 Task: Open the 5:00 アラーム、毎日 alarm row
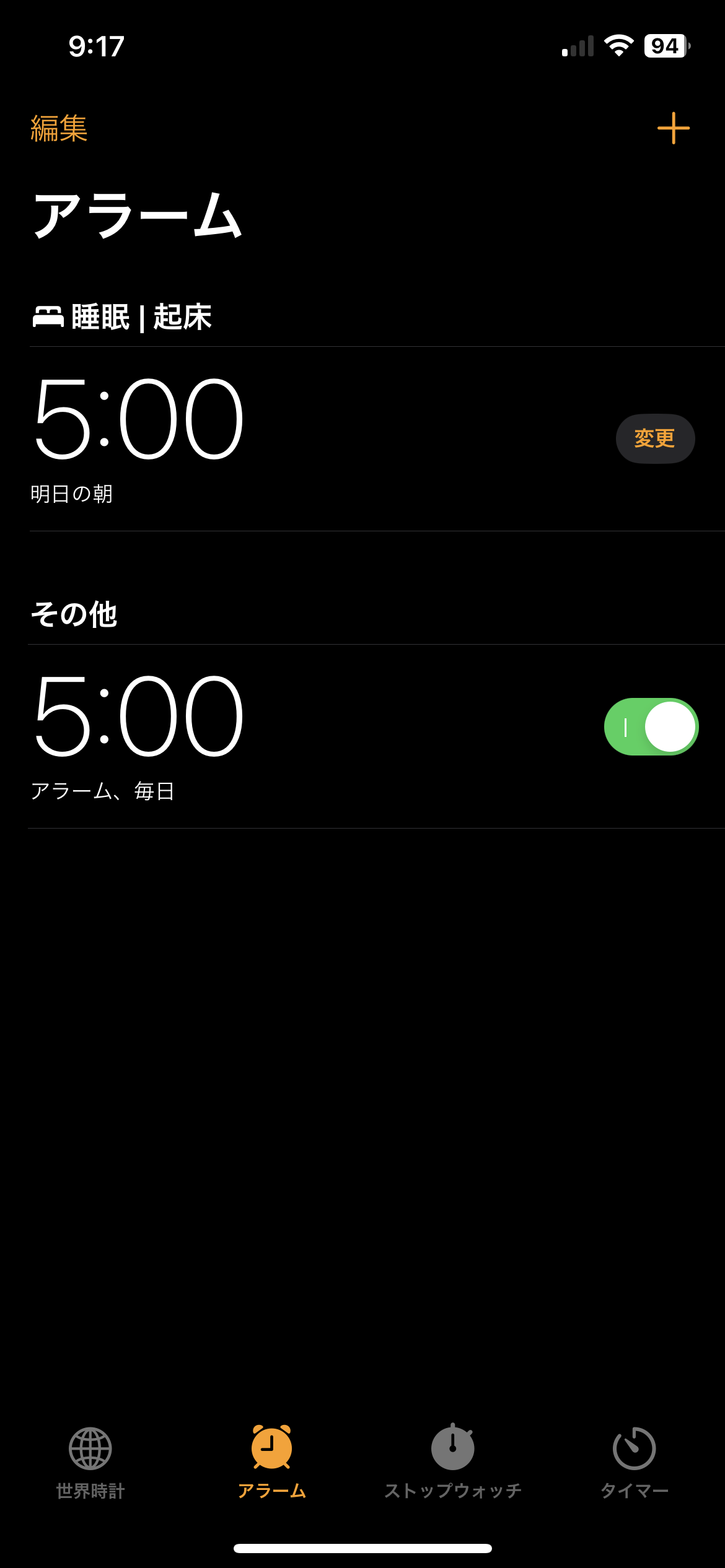[x=248, y=737]
